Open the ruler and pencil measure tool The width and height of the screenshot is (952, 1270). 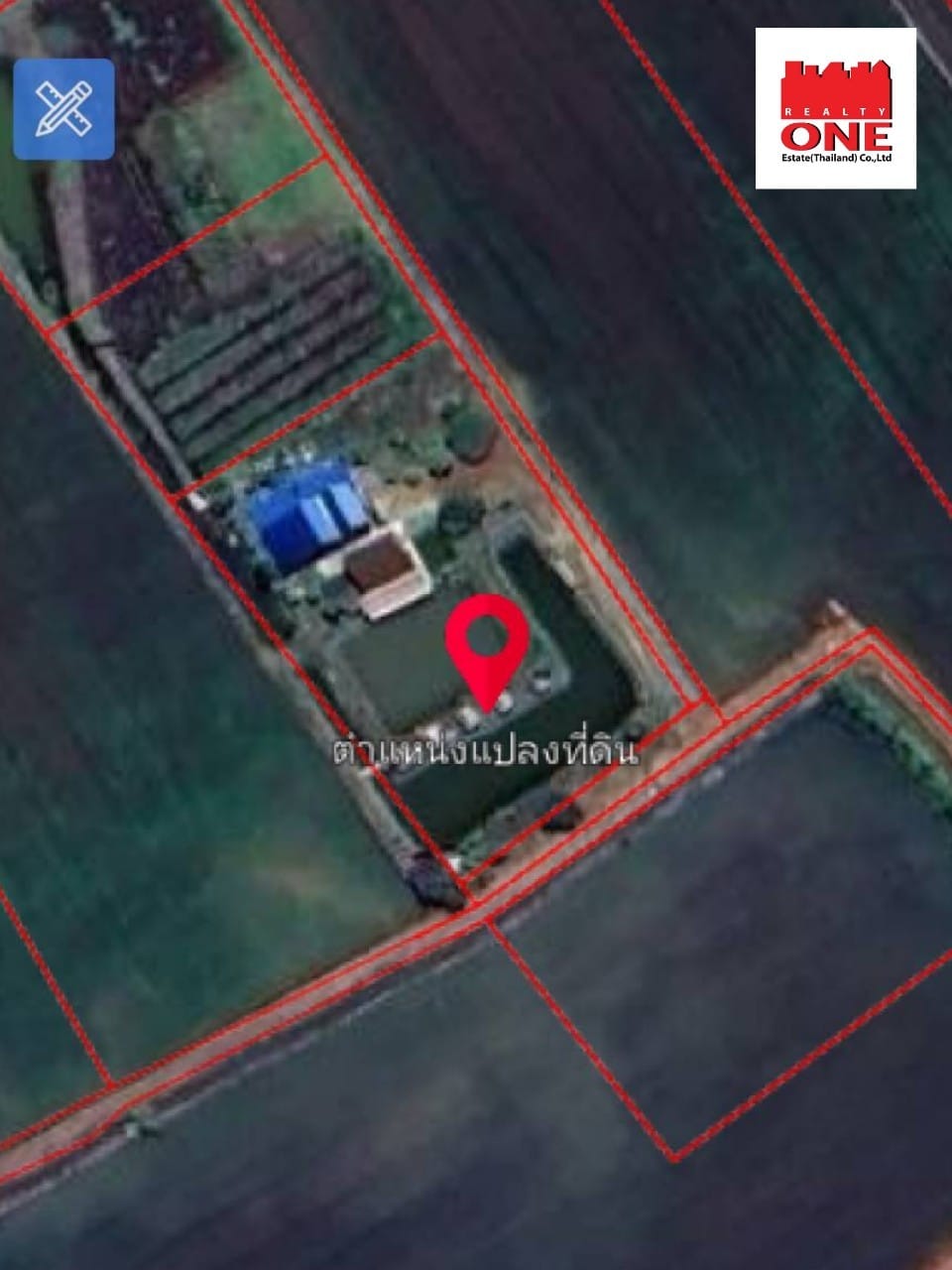pos(63,109)
